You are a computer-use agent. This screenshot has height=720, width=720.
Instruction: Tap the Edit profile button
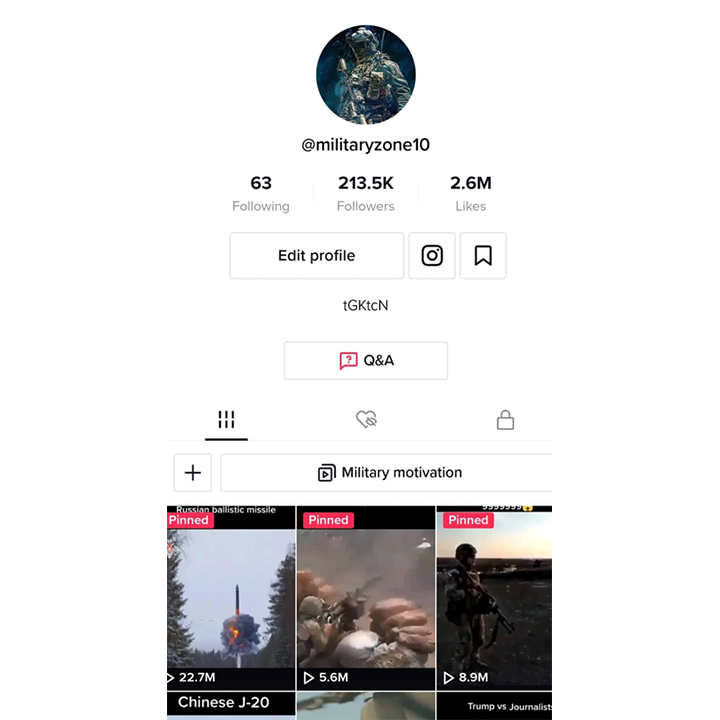pyautogui.click(x=316, y=256)
